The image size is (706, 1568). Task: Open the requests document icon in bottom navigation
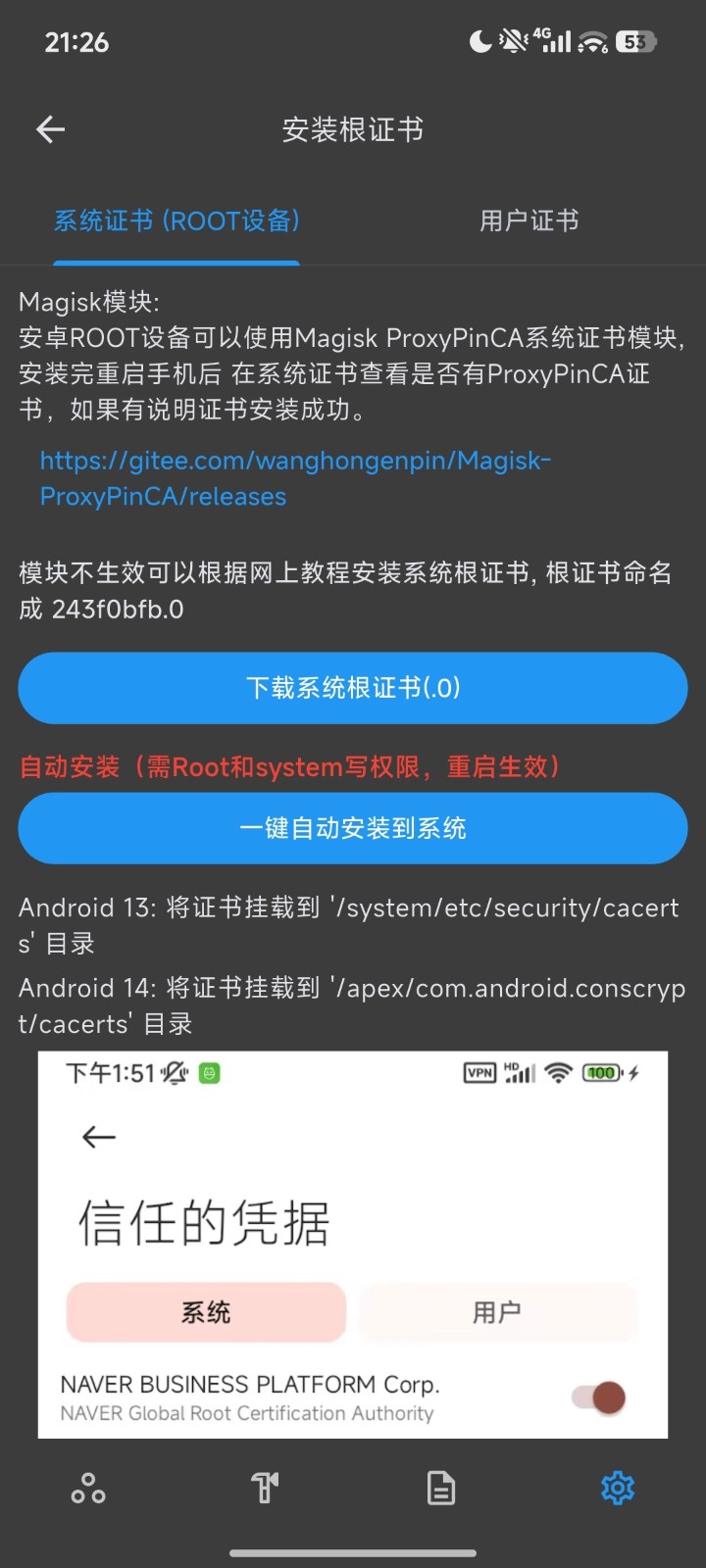point(441,1487)
